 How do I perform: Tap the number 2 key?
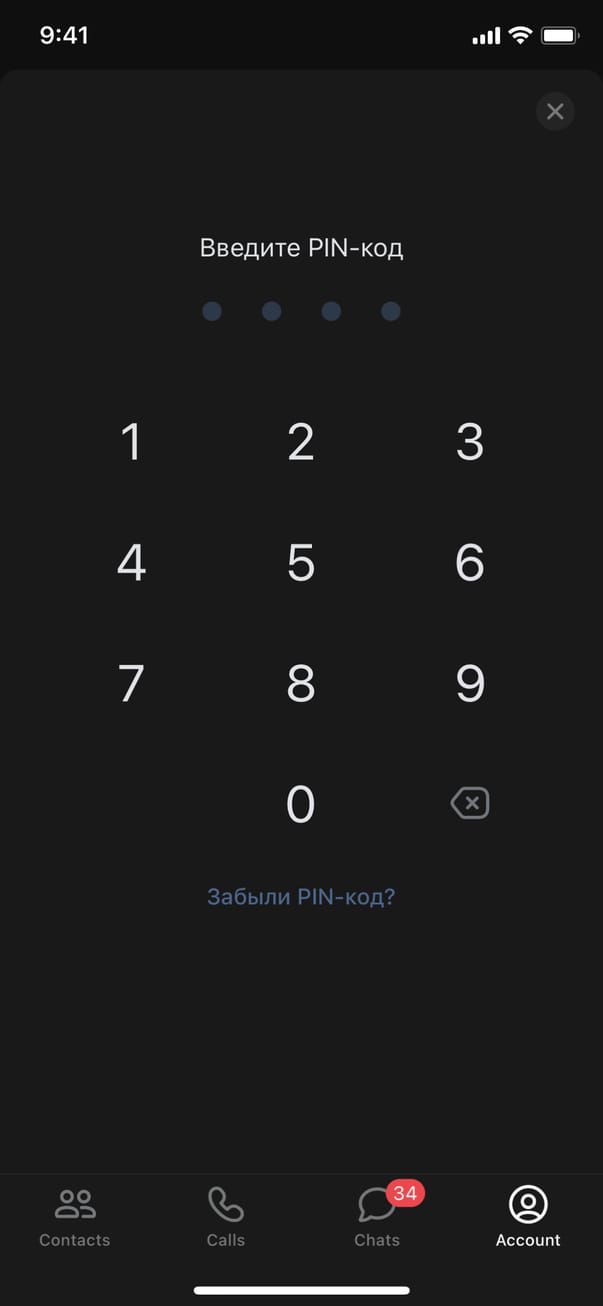click(301, 442)
